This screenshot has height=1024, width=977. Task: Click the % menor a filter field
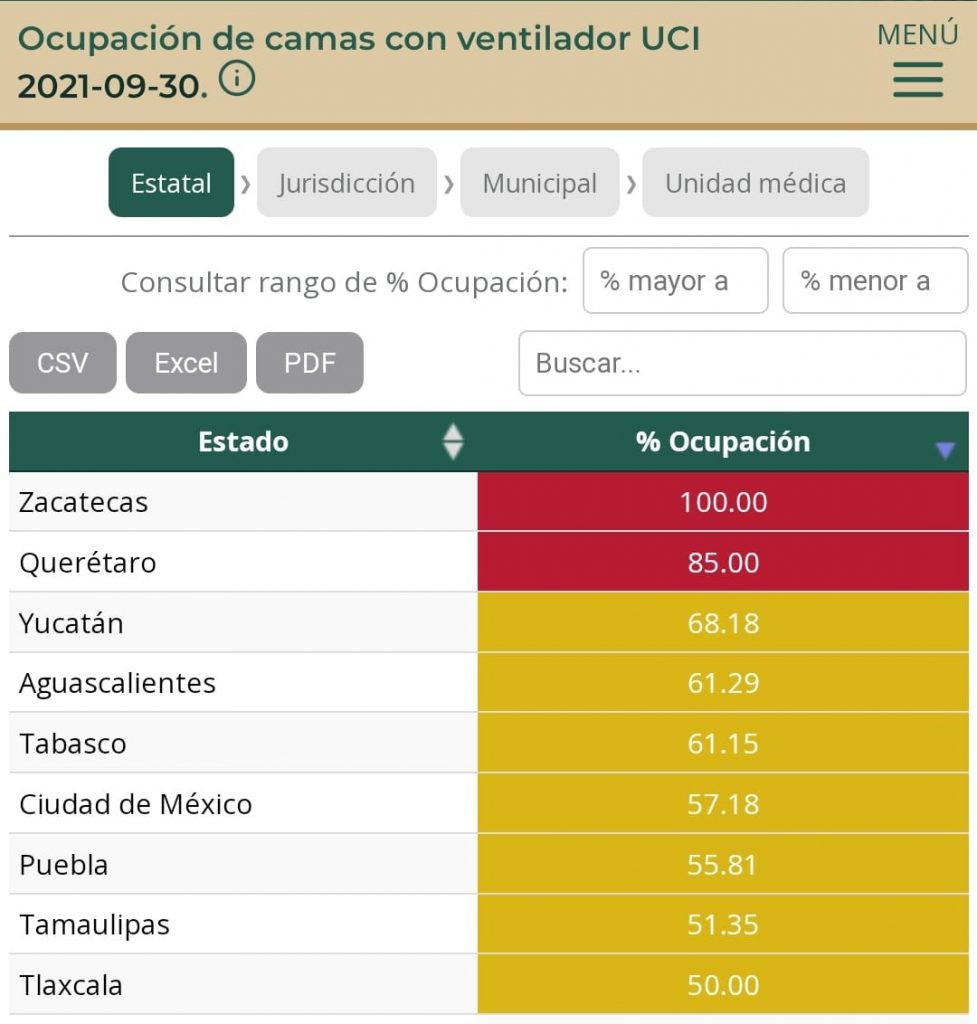tap(875, 281)
